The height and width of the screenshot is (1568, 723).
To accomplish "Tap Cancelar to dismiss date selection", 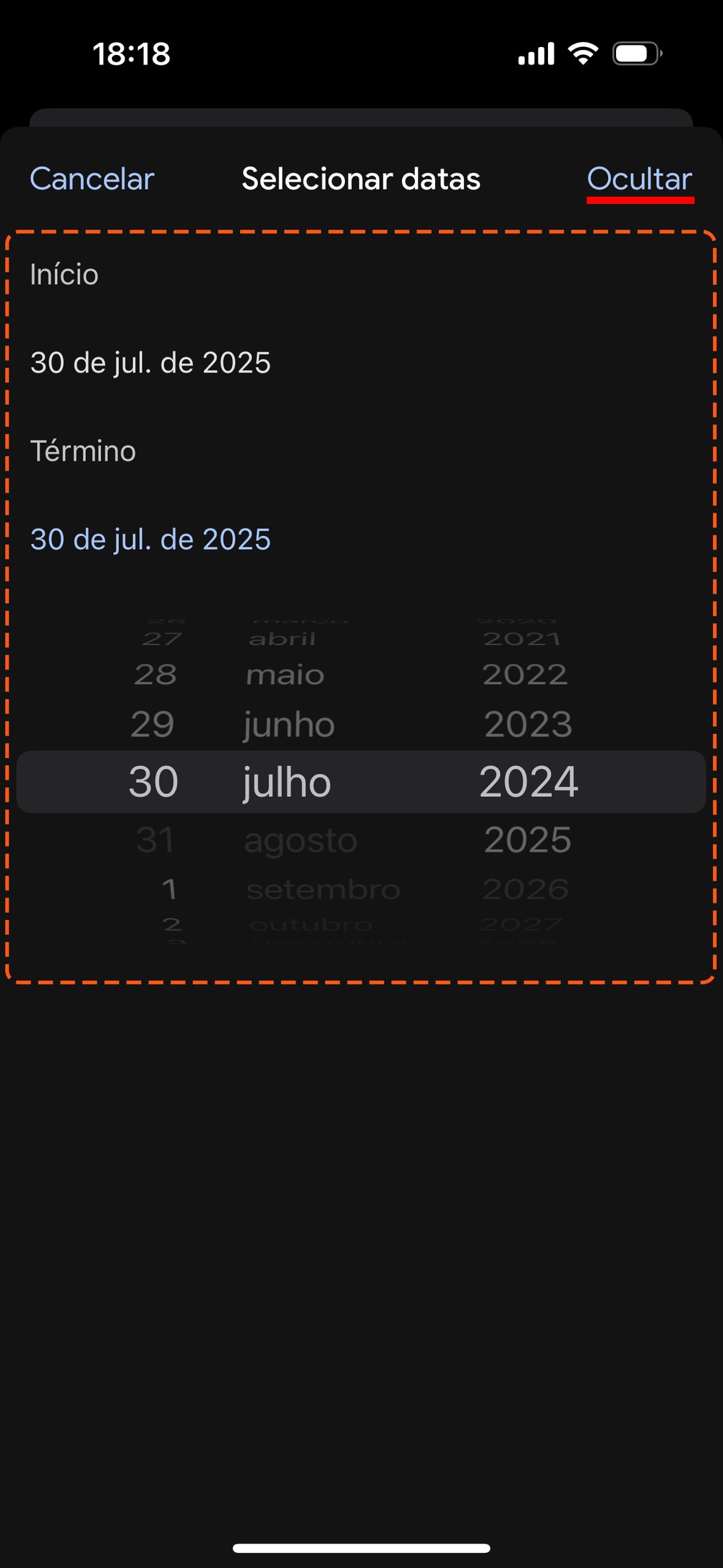I will [x=92, y=179].
